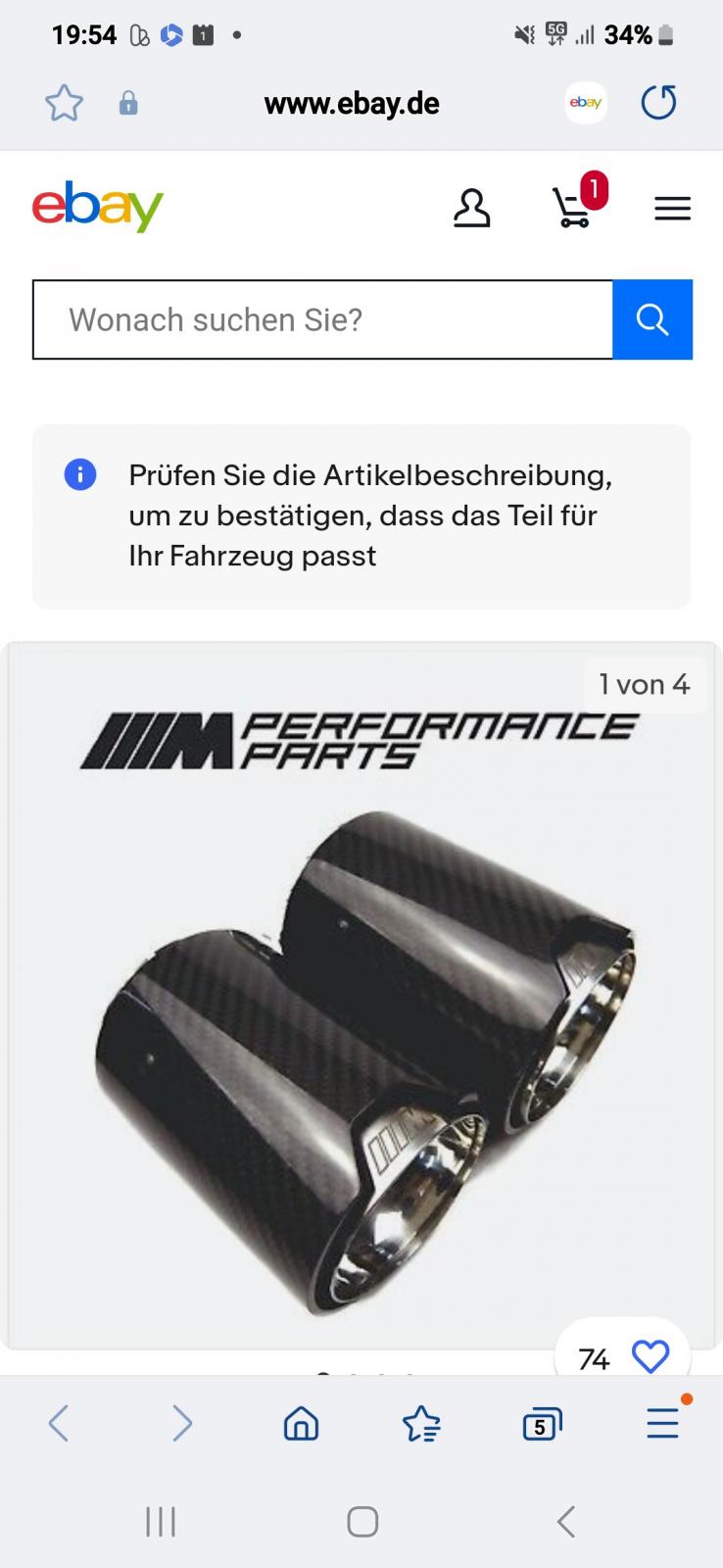View the shopping cart
The image size is (723, 1568).
(574, 206)
